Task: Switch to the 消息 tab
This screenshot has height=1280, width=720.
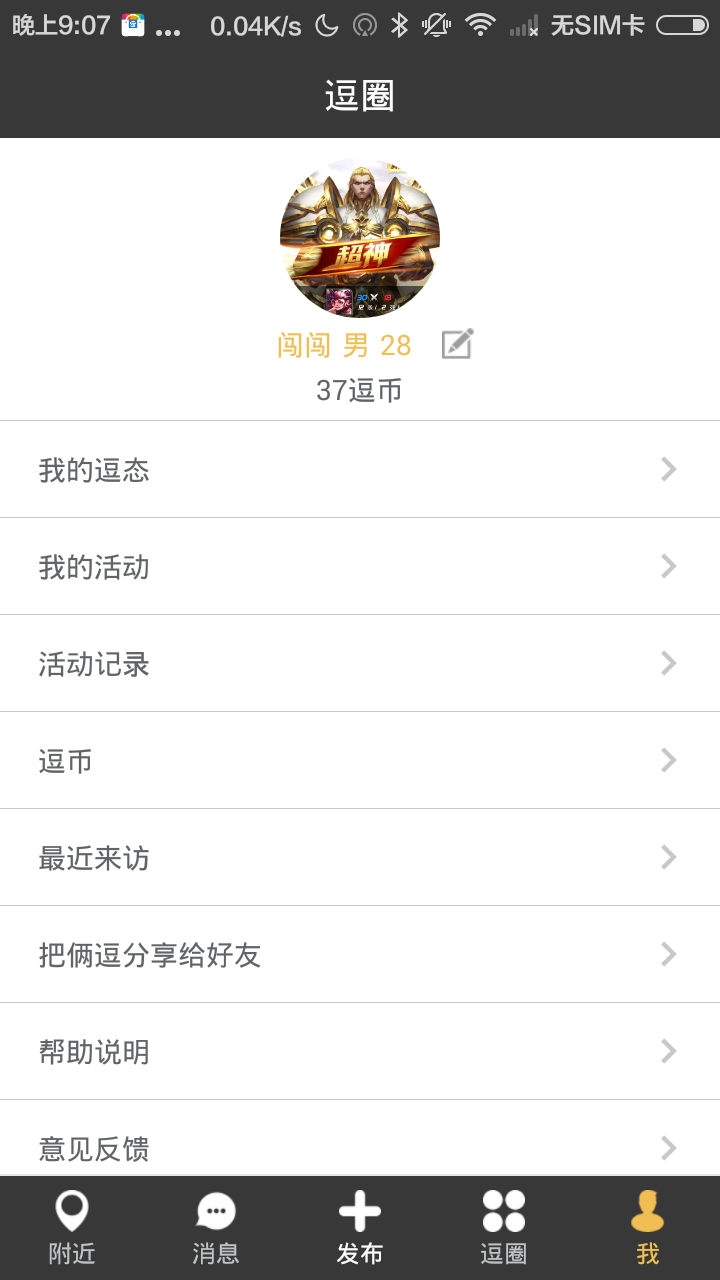Action: (216, 1228)
